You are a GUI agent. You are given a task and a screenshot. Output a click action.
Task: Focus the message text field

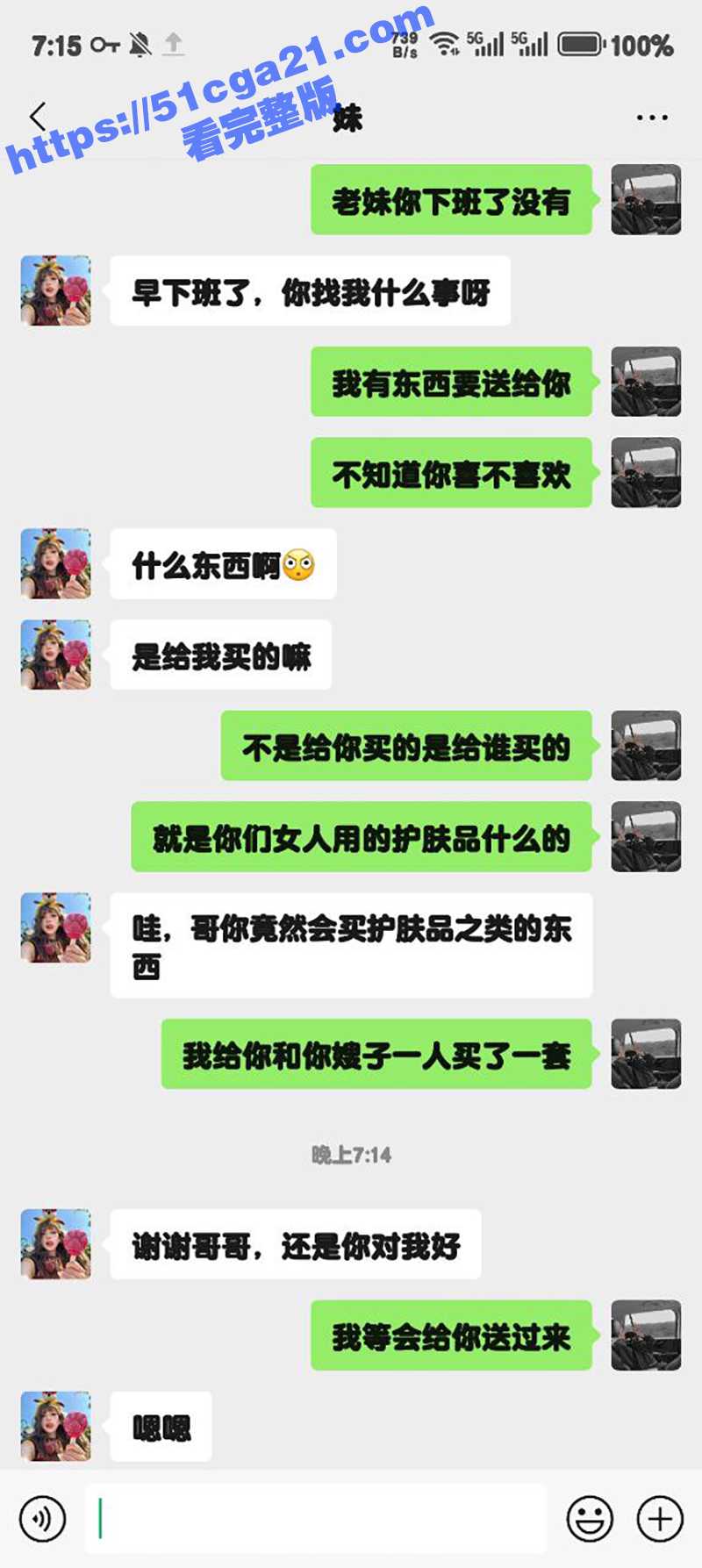click(316, 1518)
